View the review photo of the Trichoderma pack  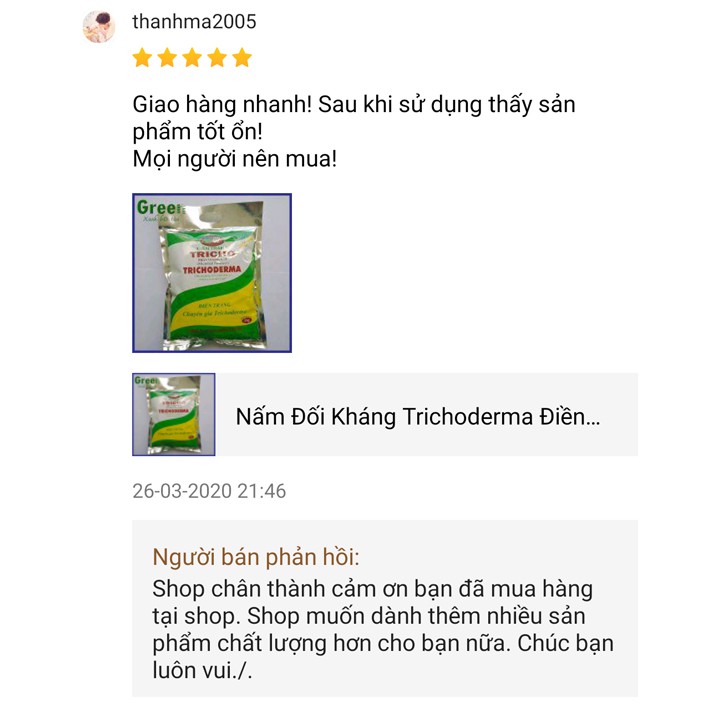click(x=212, y=273)
